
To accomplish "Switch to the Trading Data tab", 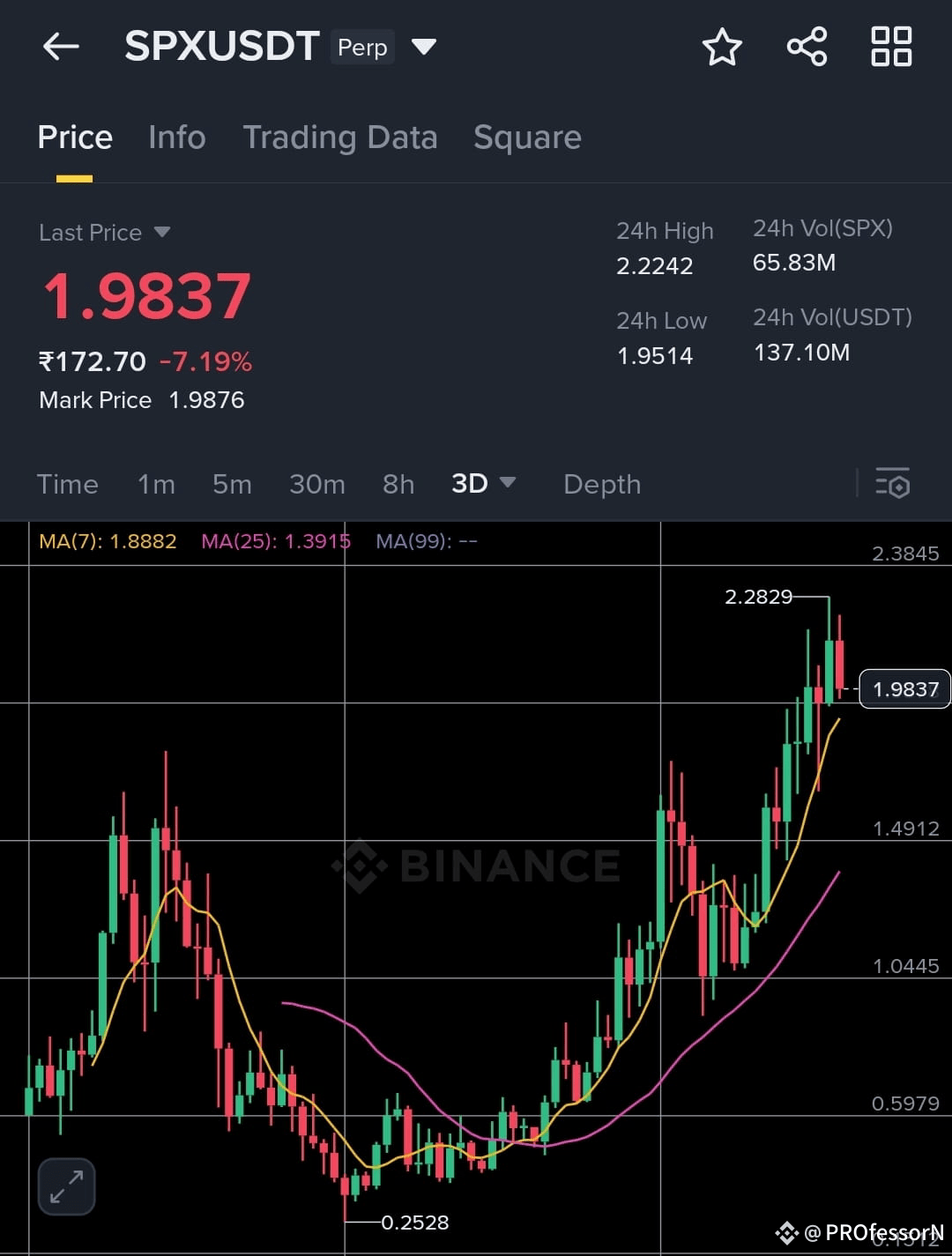I will (x=340, y=137).
